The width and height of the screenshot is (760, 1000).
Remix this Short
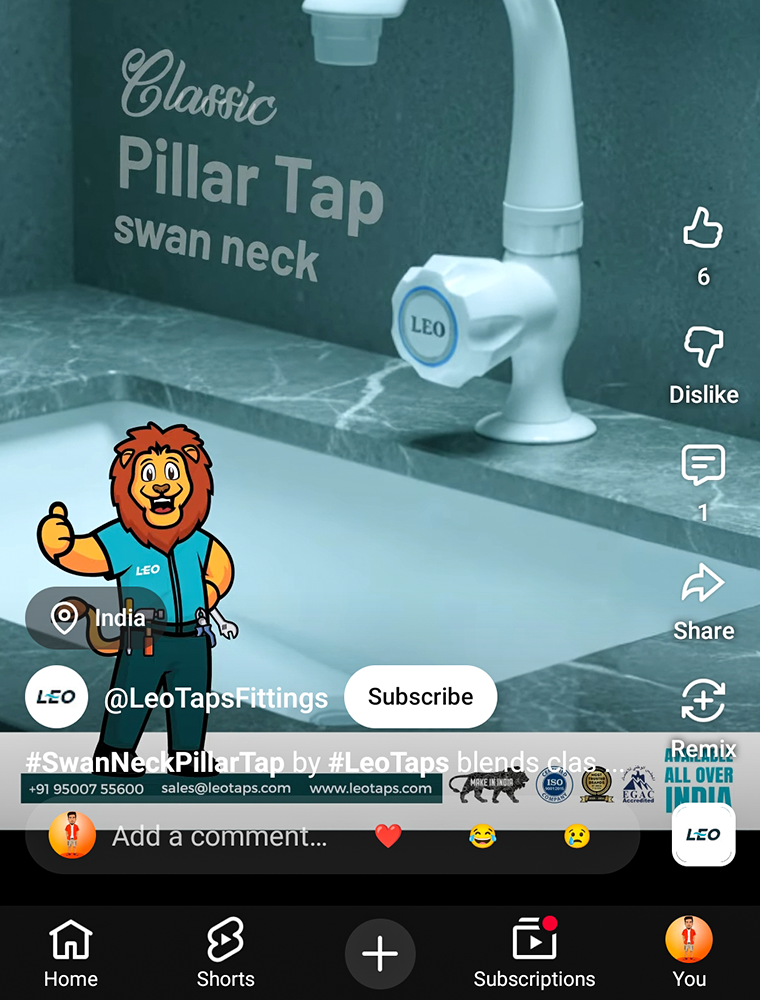tap(703, 702)
